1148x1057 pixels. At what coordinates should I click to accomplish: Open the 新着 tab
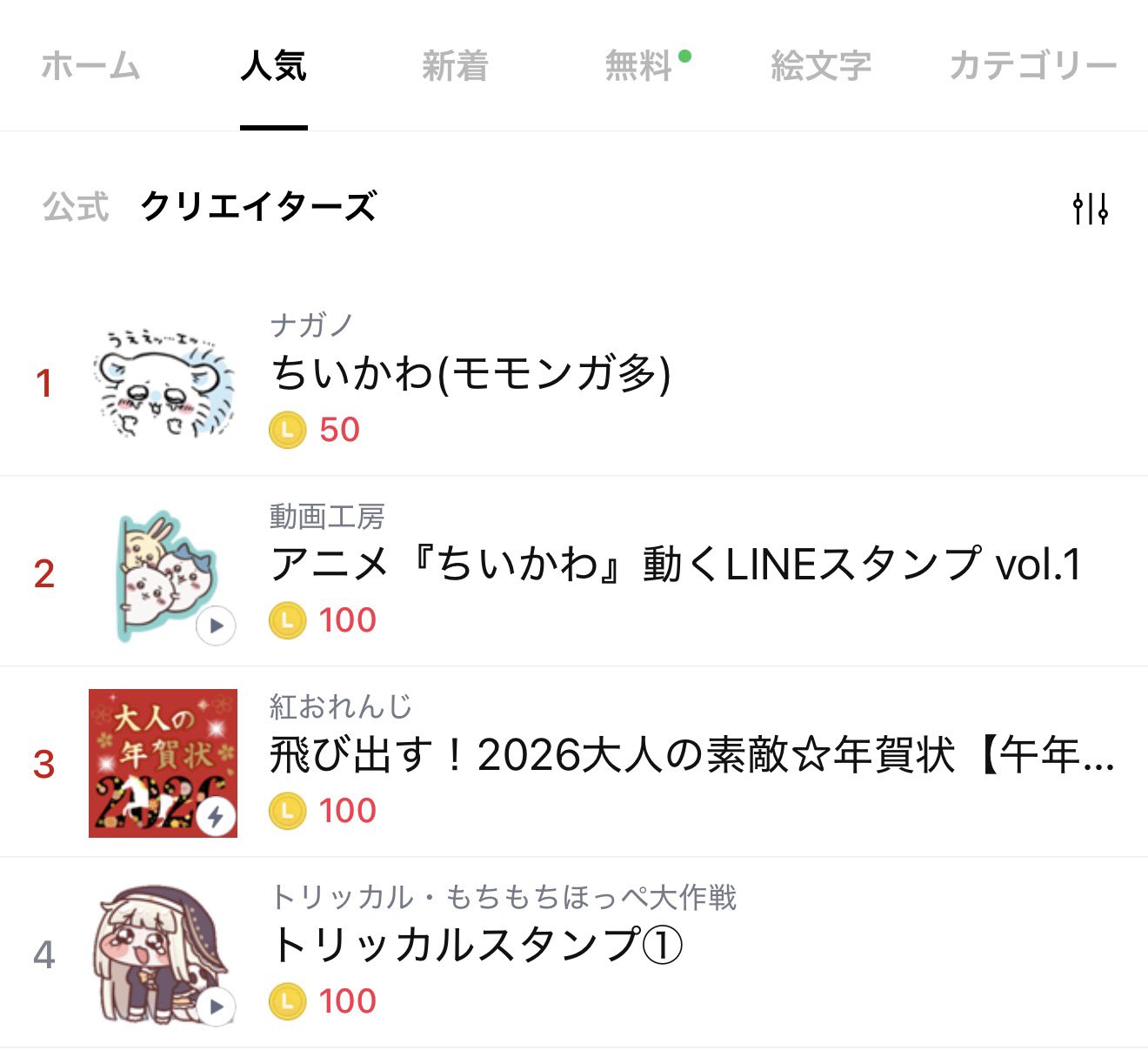(x=455, y=66)
